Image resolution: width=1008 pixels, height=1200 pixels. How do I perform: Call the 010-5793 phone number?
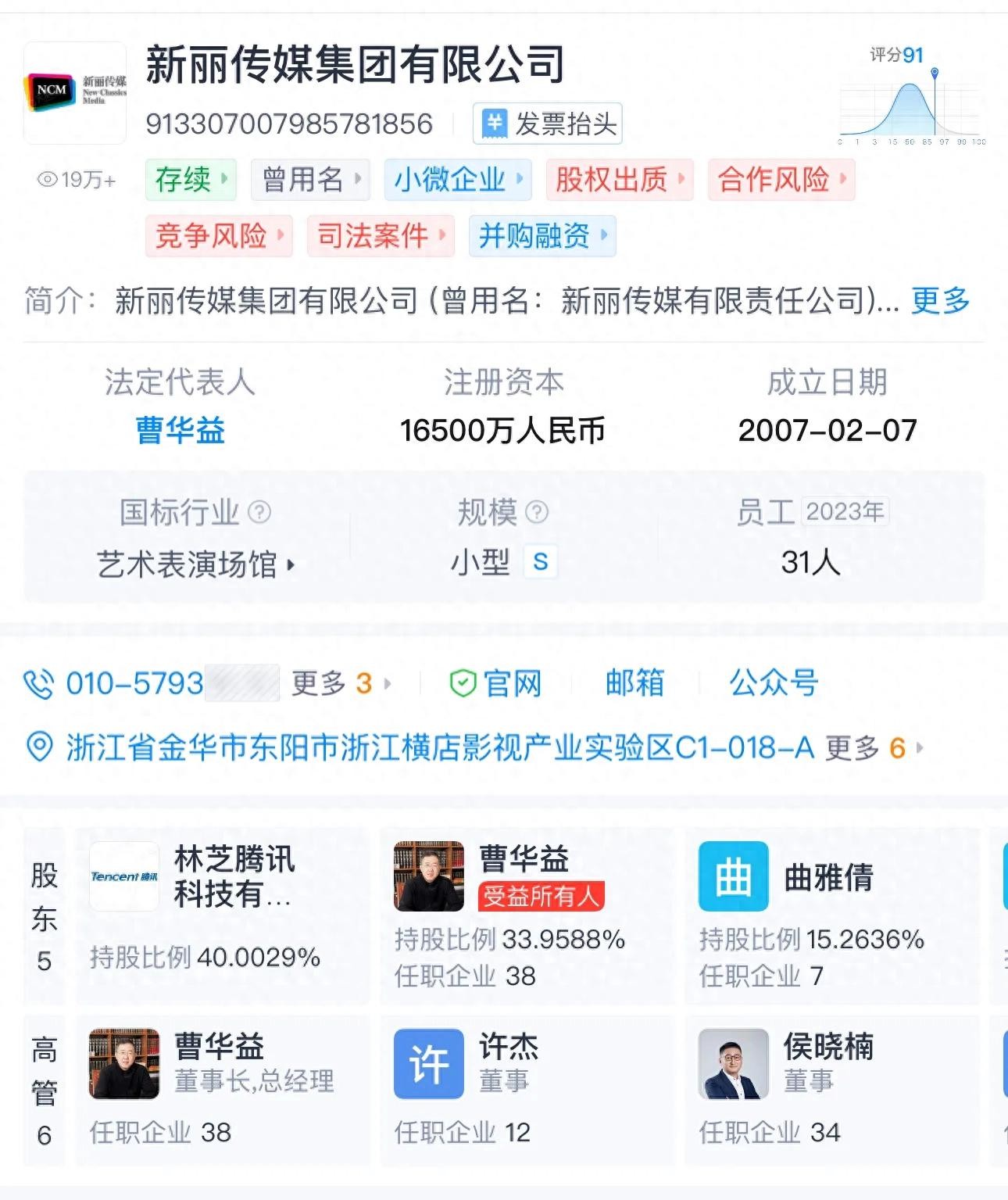point(133,684)
